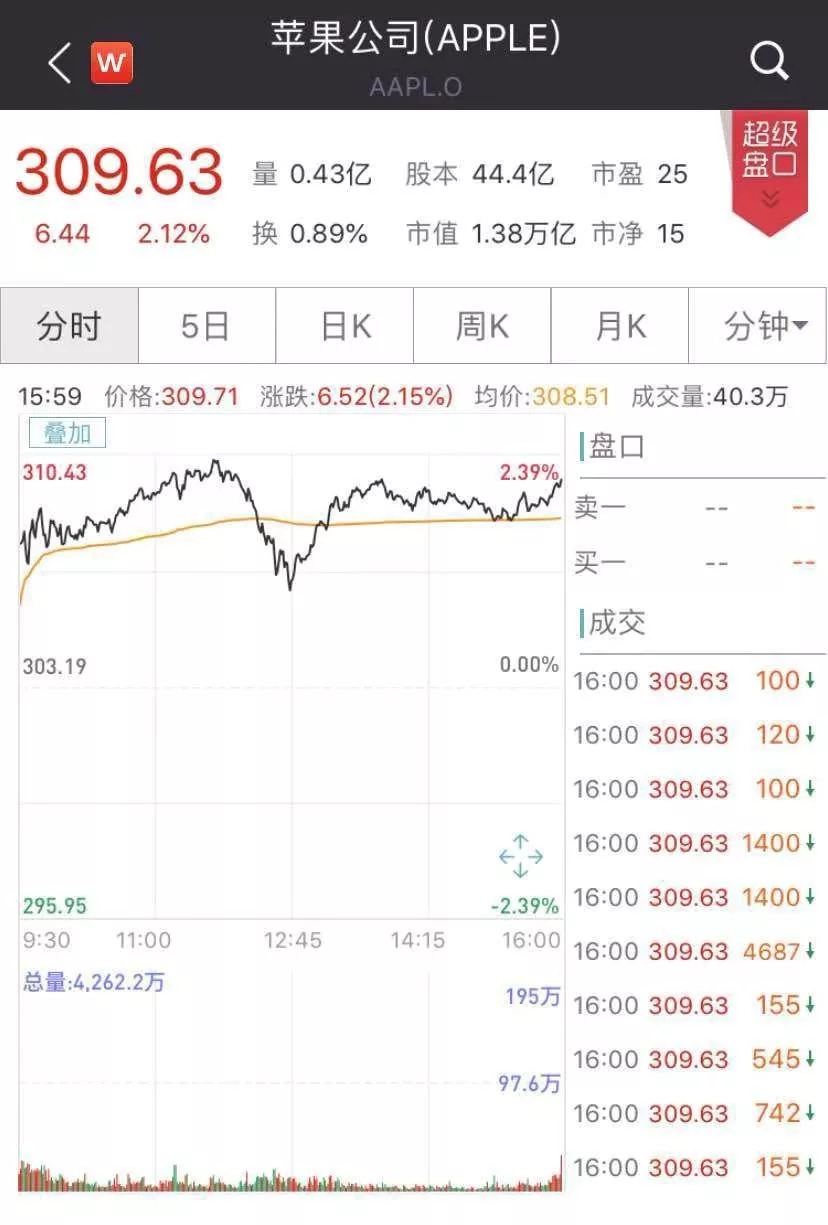828x1225 pixels.
Task: Switch to the 分时 chart tab
Action: click(69, 326)
